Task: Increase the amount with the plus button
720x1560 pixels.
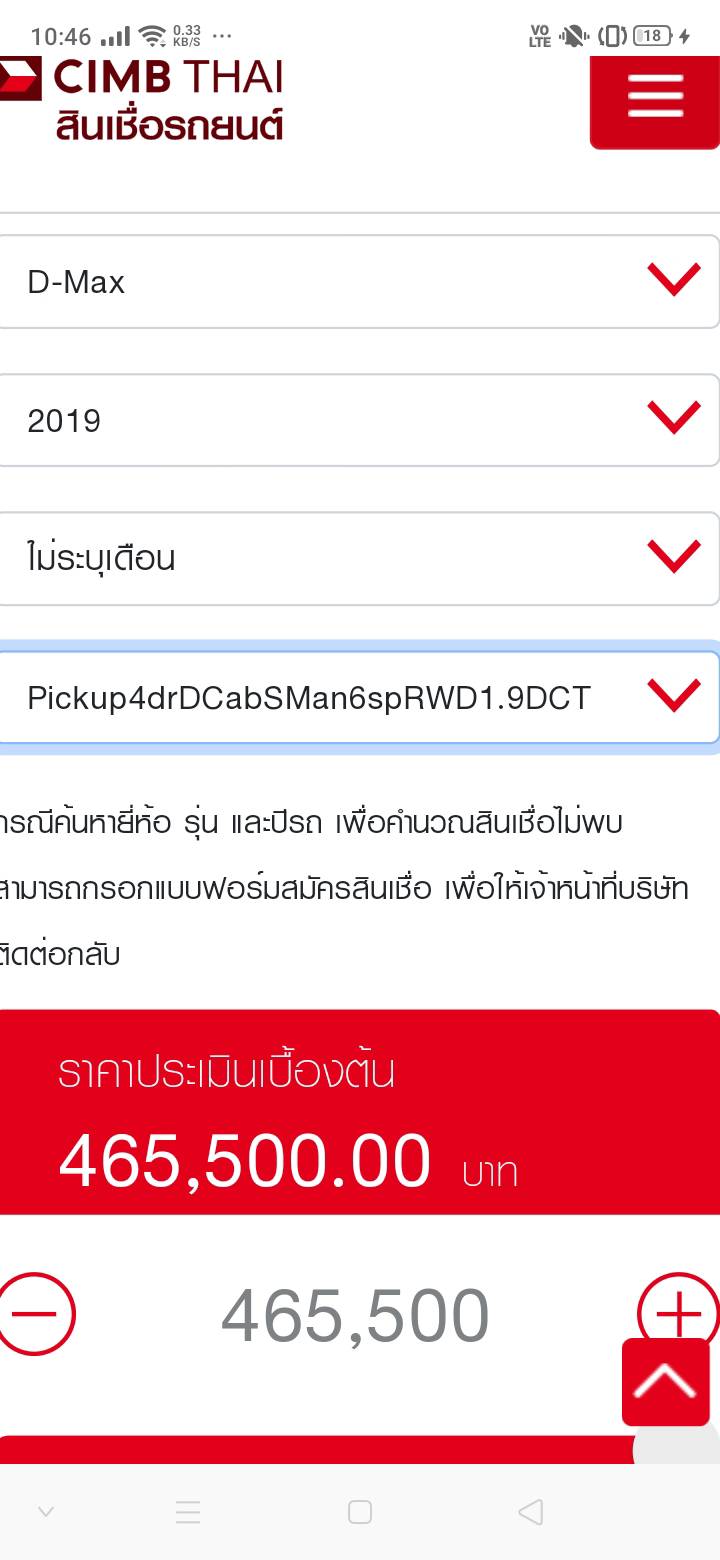Action: click(x=680, y=1313)
